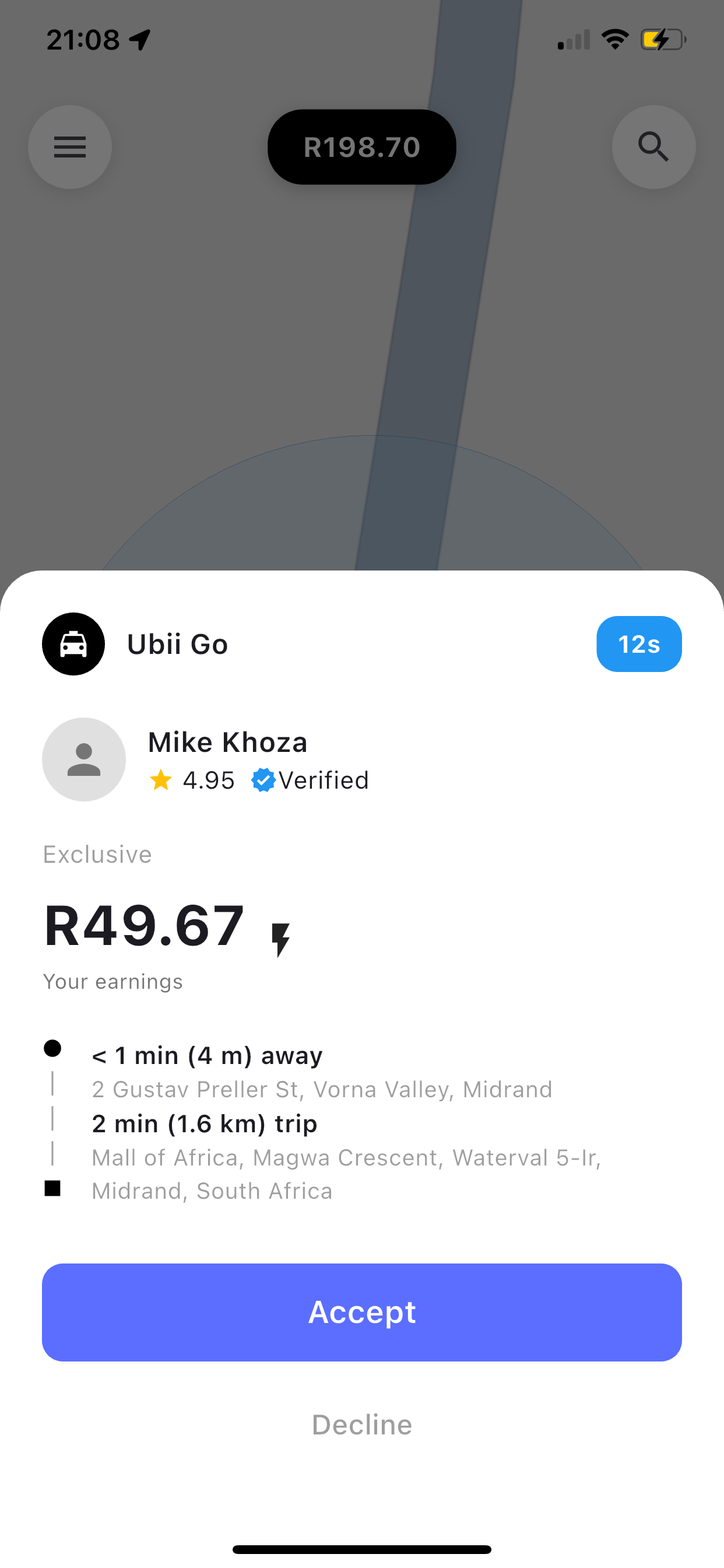The height and width of the screenshot is (1568, 724).
Task: Tap the Exclusive ride type label
Action: (x=97, y=854)
